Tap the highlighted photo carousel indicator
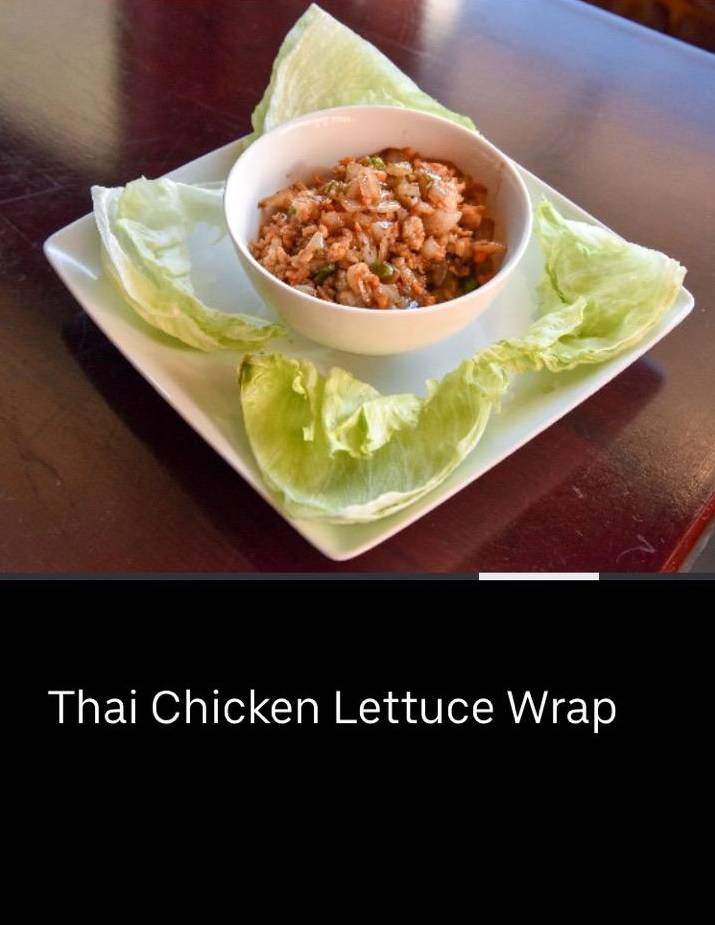Image resolution: width=715 pixels, height=925 pixels. tap(538, 576)
